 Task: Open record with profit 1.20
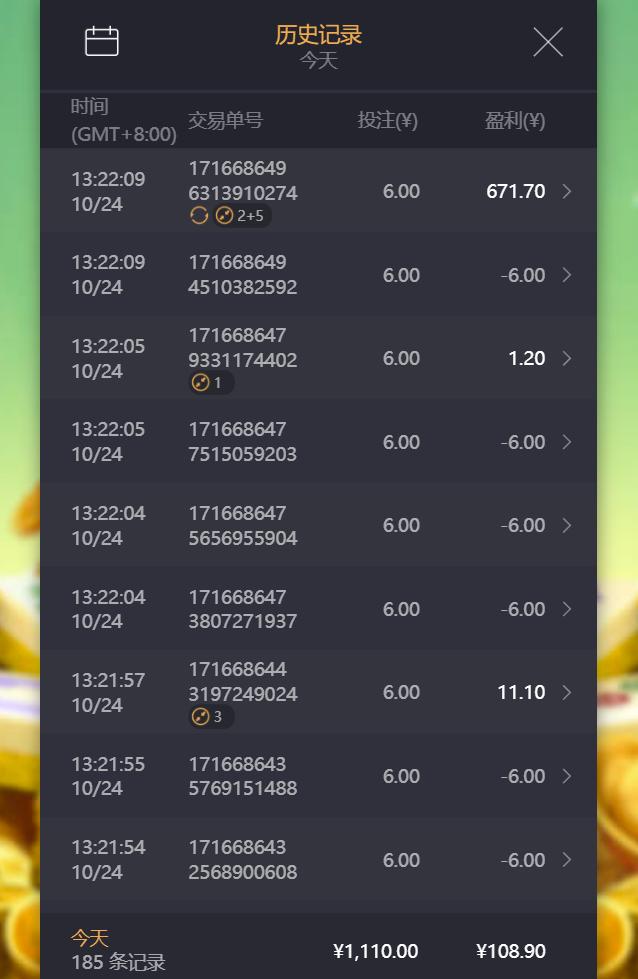319,358
